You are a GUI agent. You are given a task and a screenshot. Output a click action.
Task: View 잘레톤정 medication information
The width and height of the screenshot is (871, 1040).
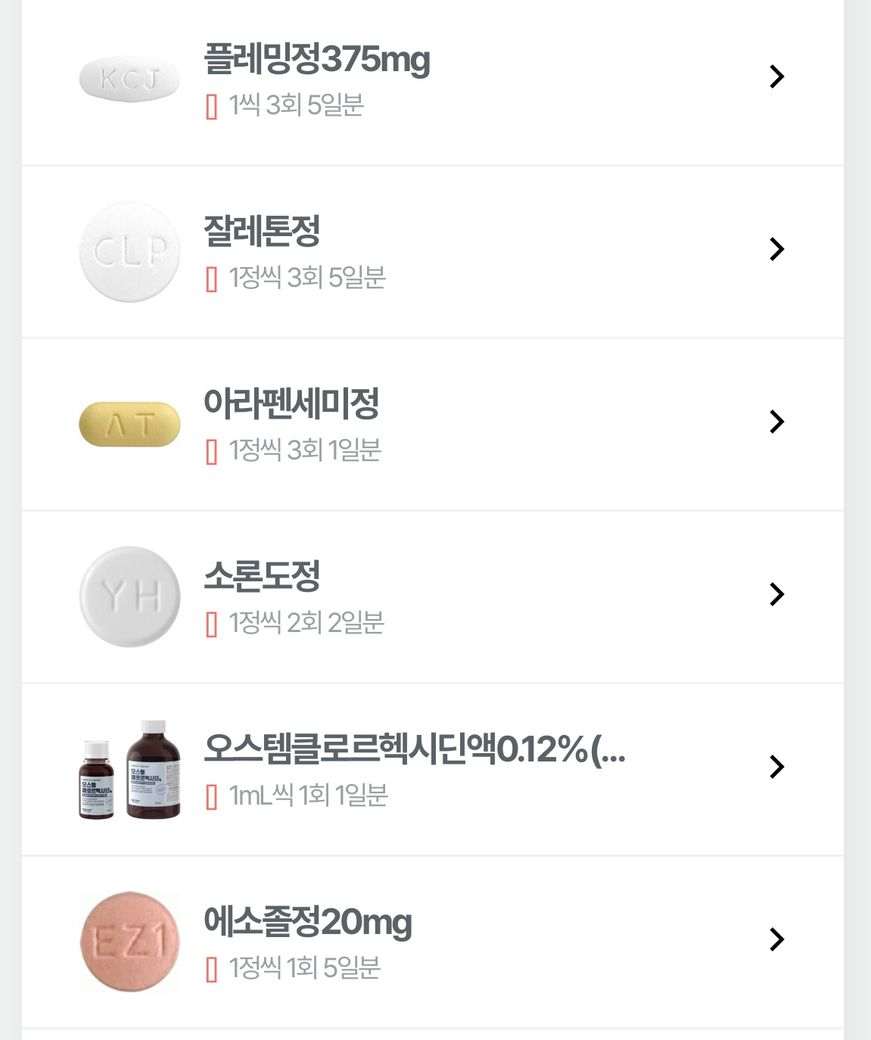433,252
